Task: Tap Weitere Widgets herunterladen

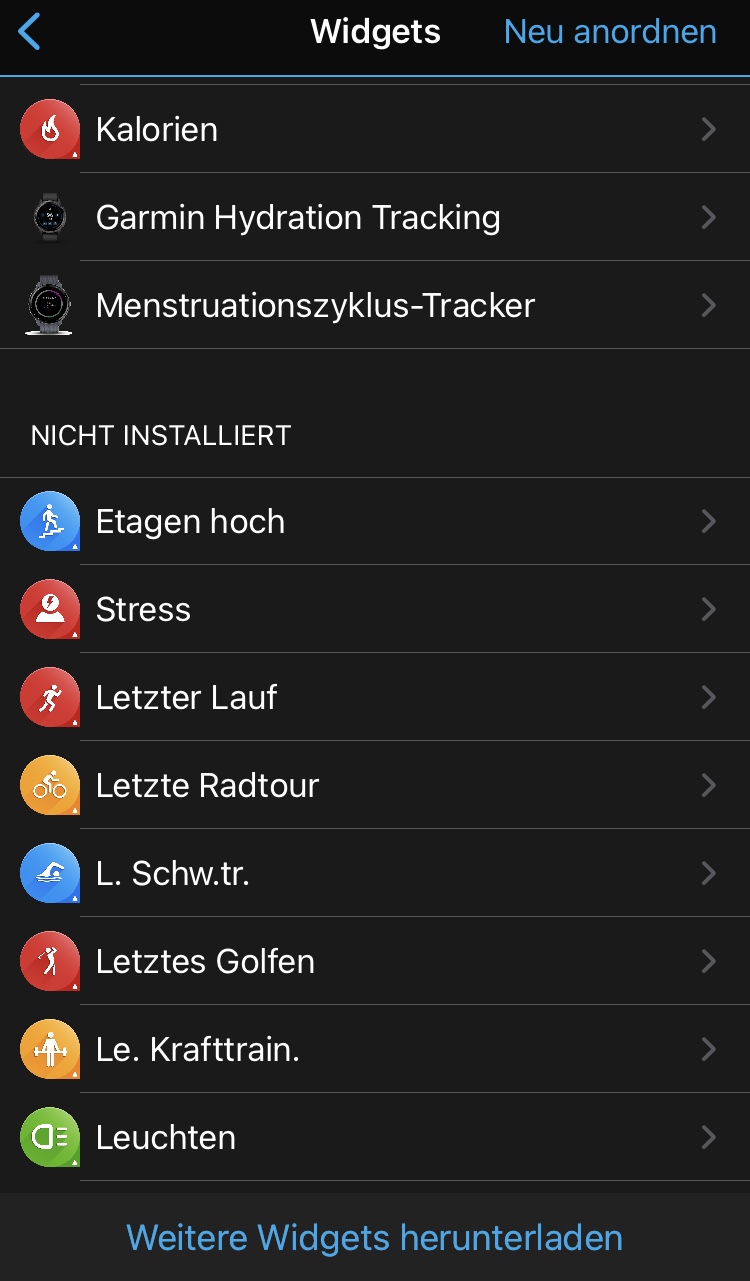Action: tap(375, 1238)
